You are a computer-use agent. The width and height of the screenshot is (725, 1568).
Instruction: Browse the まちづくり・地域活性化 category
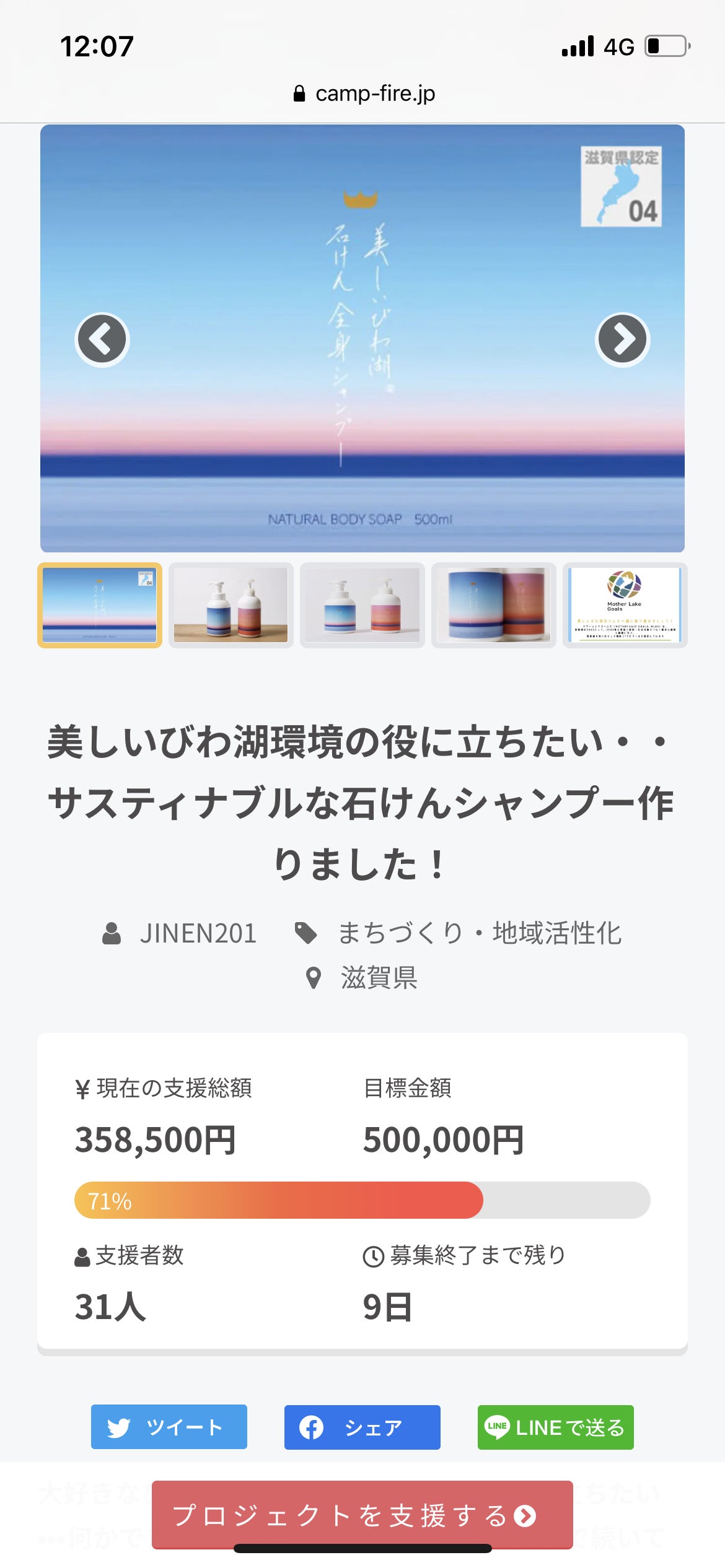coord(478,933)
